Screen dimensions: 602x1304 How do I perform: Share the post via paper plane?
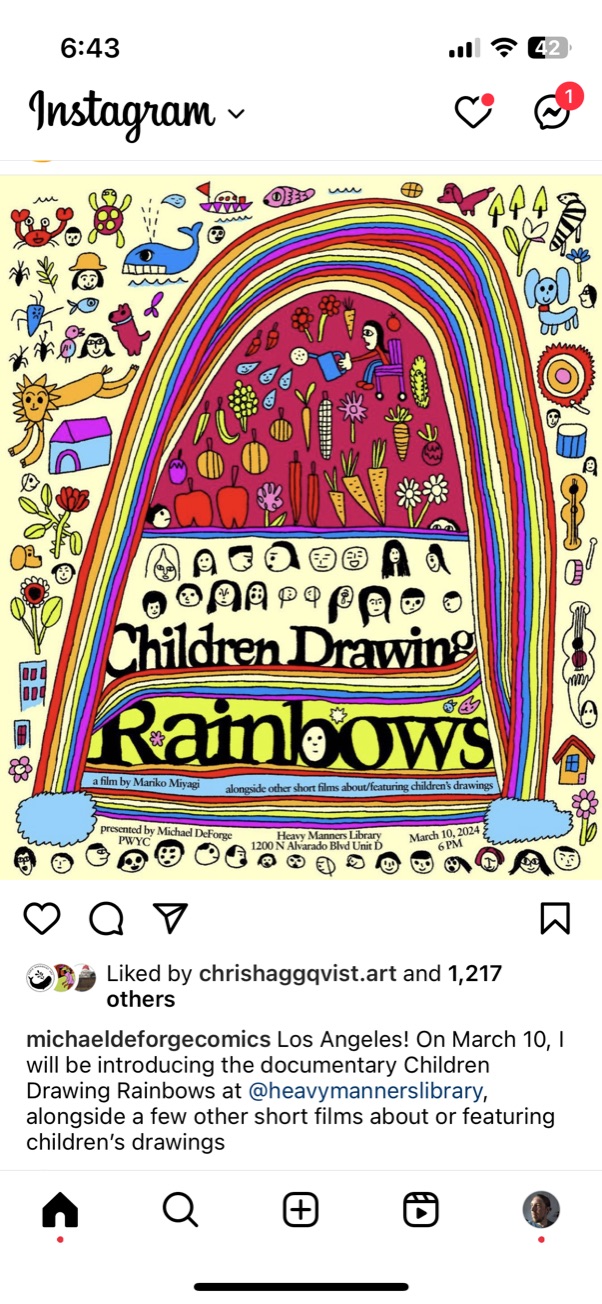170,918
